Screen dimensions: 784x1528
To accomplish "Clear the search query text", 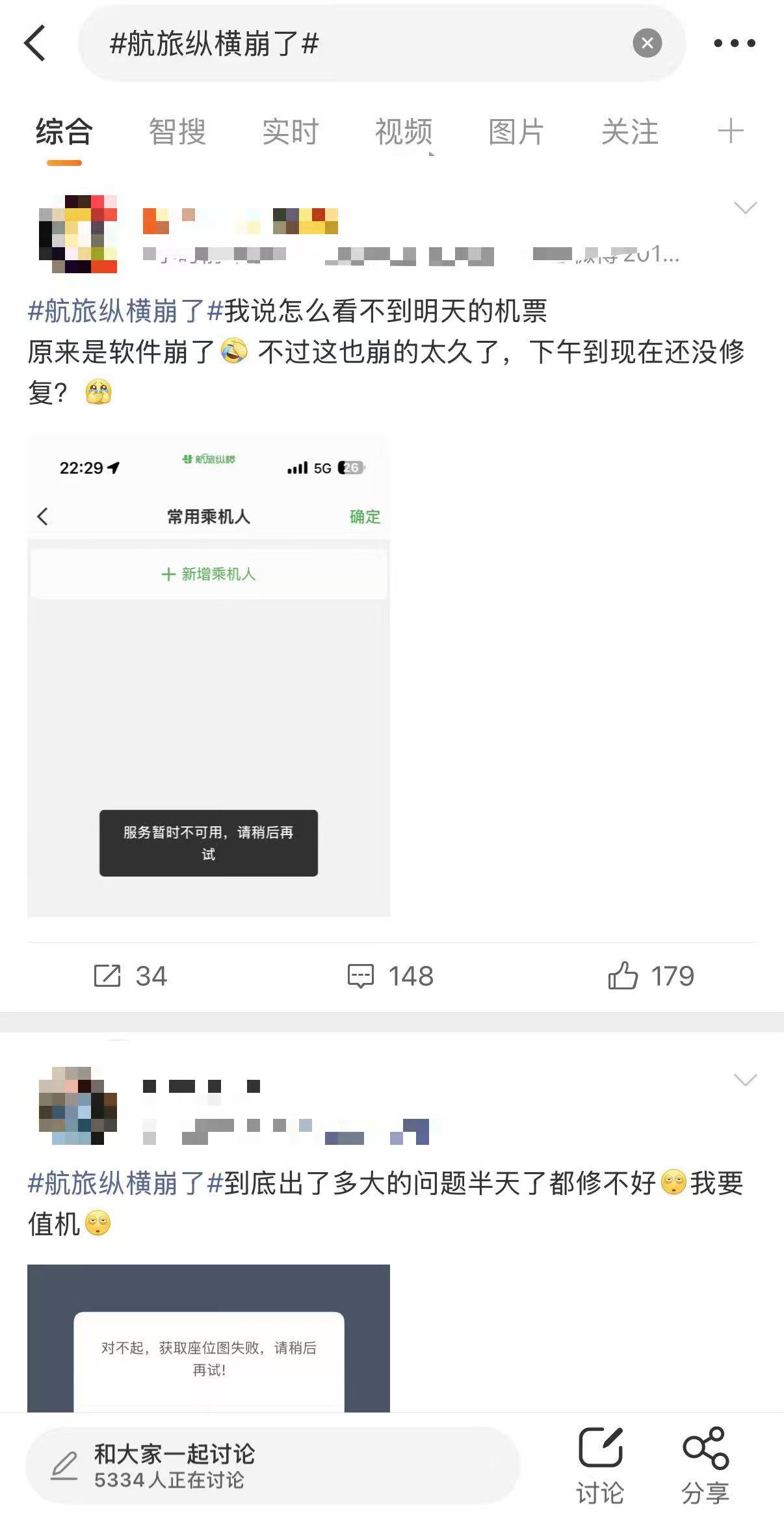I will tap(647, 44).
